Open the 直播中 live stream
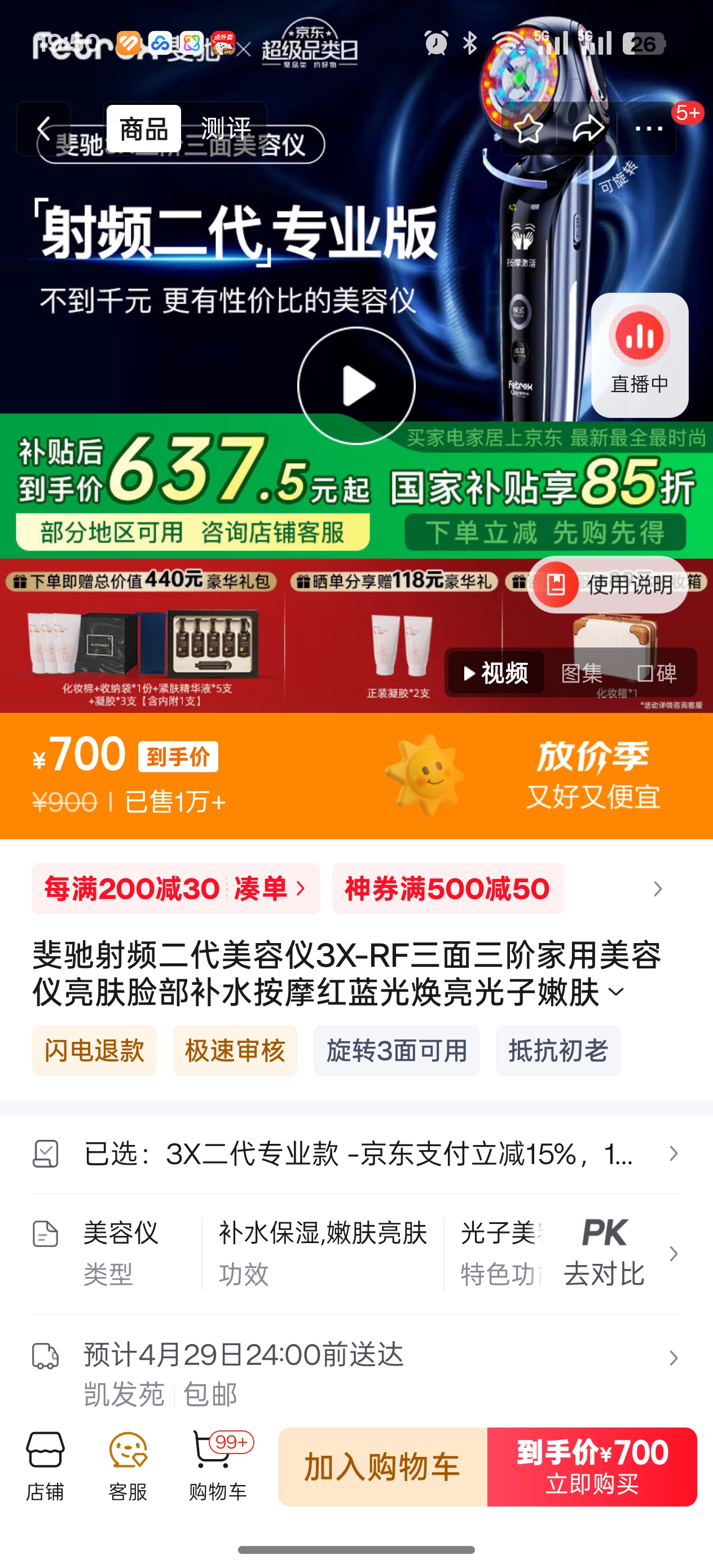The height and width of the screenshot is (1568, 713). 639,354
